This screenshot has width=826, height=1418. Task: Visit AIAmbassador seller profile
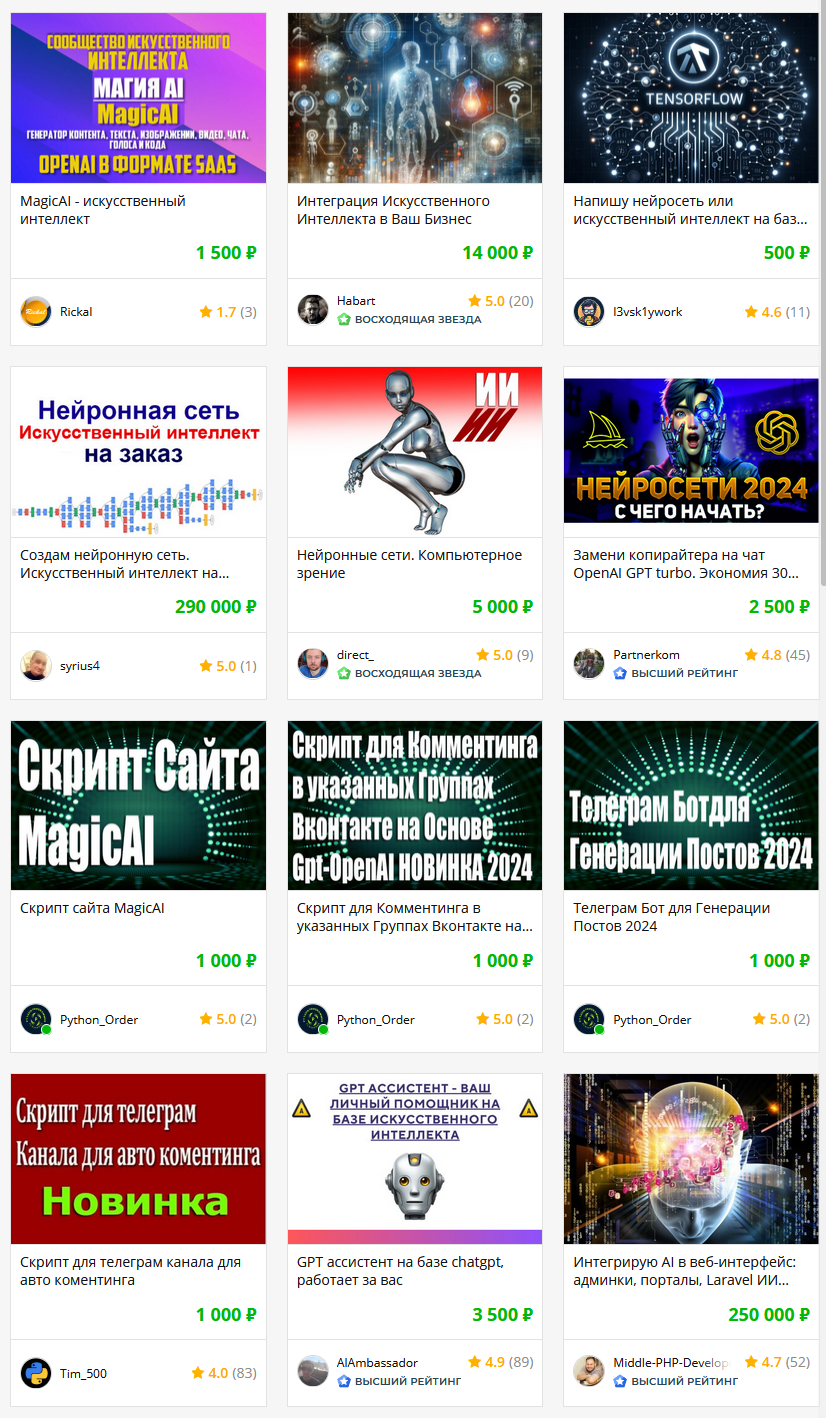[377, 1363]
